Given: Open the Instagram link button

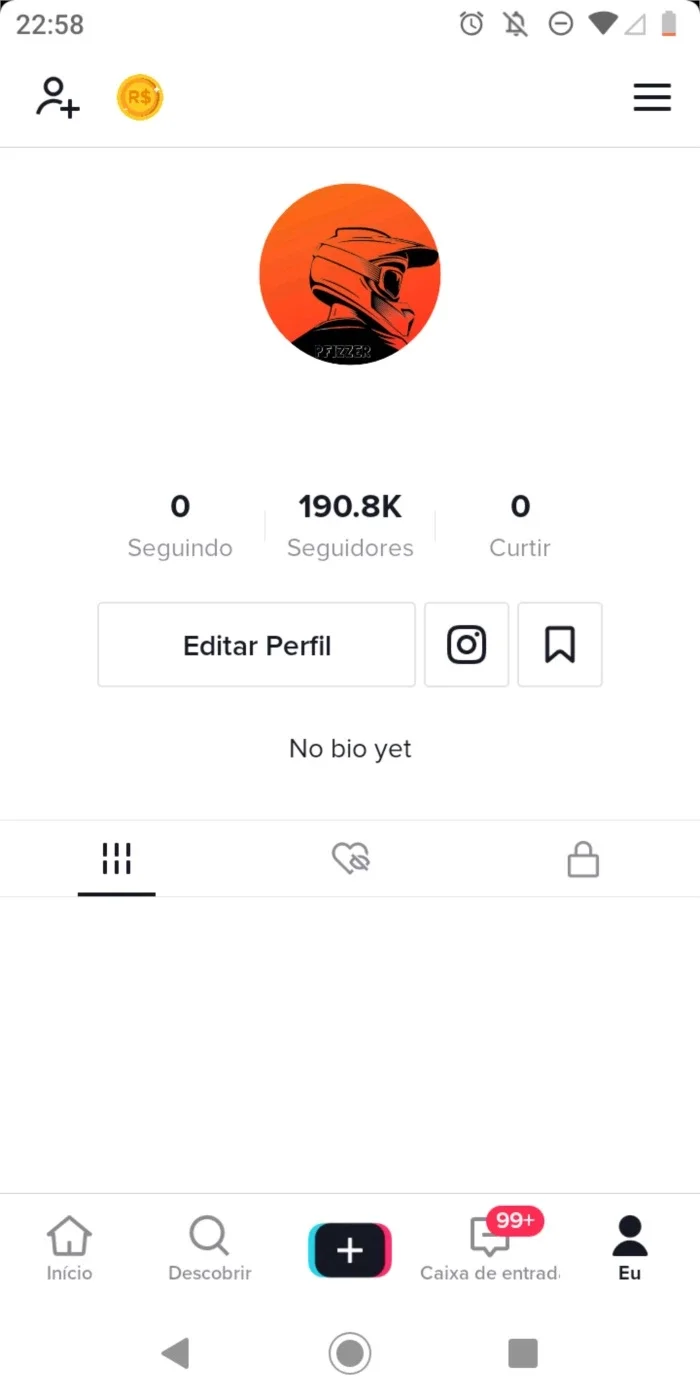Looking at the screenshot, I should coord(467,645).
